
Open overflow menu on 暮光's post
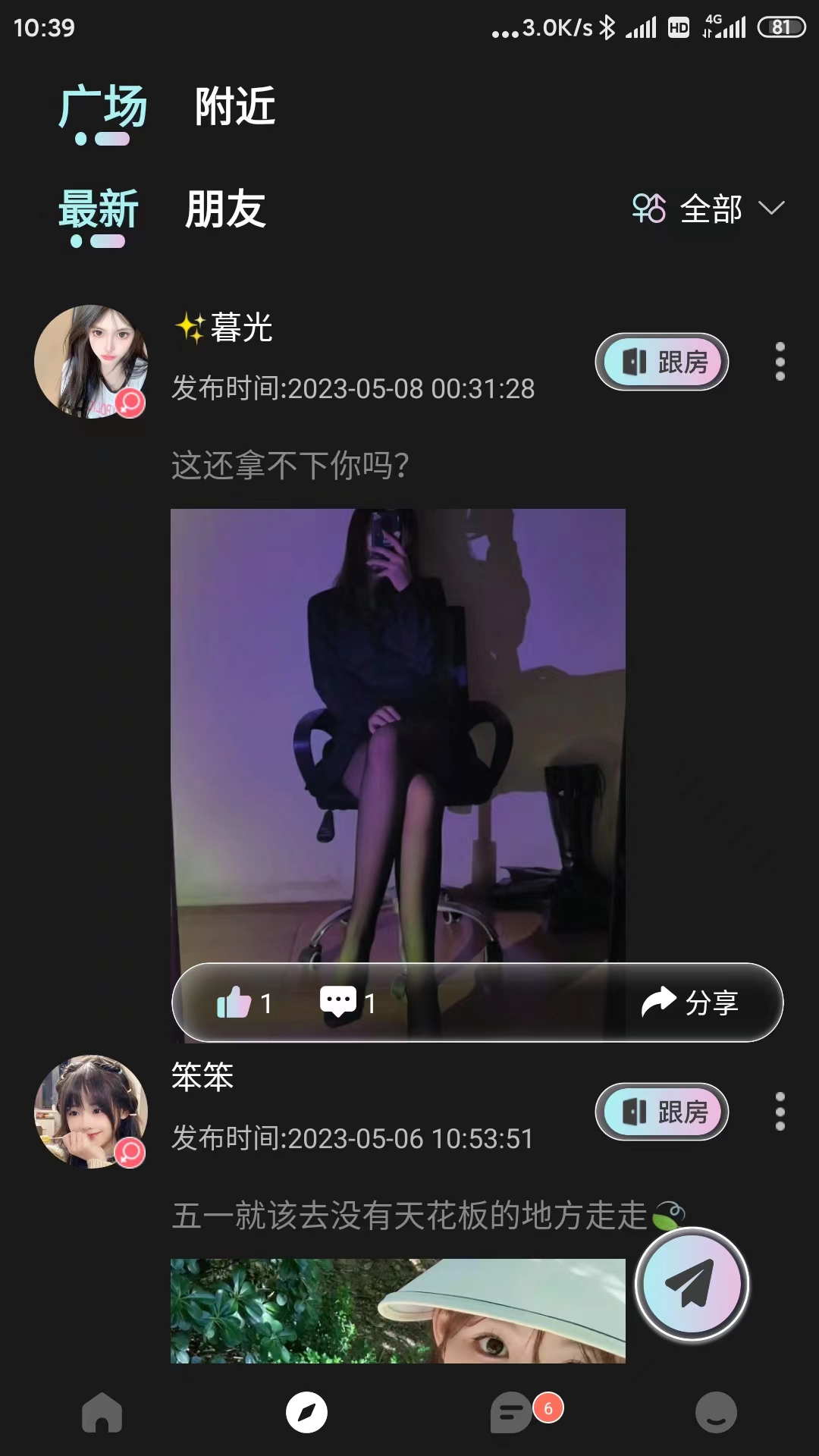coord(780,362)
